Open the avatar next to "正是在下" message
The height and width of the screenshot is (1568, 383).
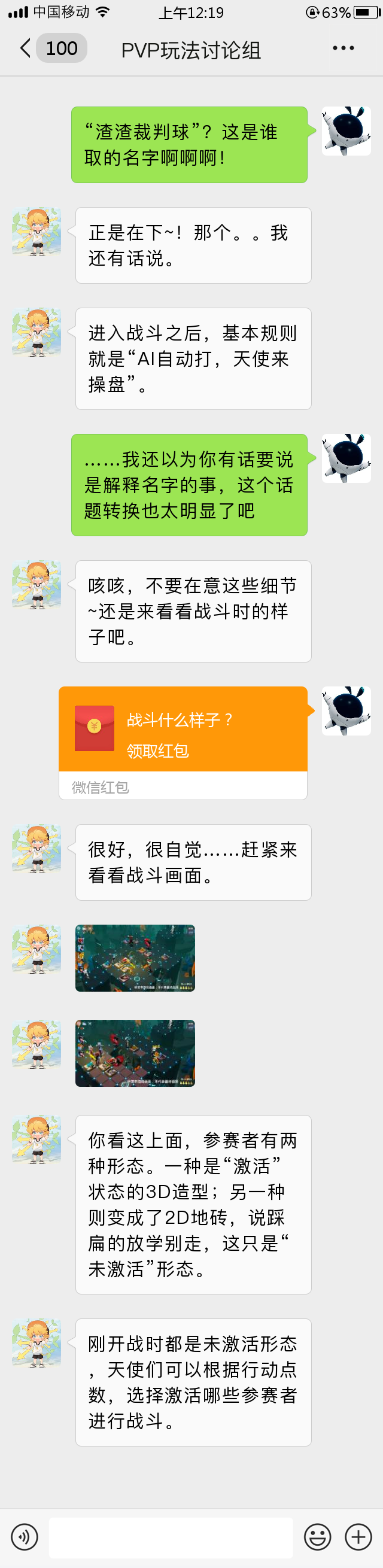coord(37,231)
